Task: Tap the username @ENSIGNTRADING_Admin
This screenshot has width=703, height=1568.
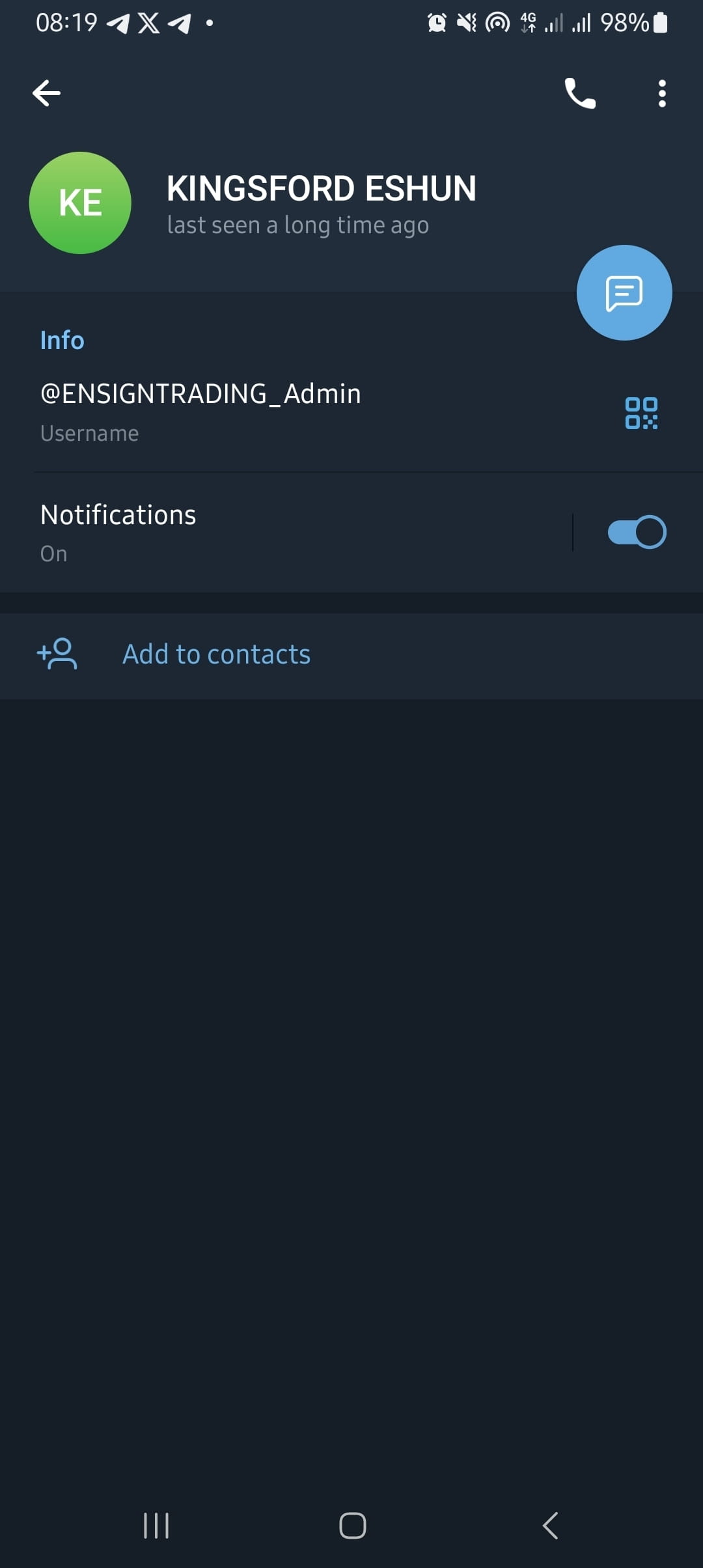Action: pyautogui.click(x=199, y=393)
